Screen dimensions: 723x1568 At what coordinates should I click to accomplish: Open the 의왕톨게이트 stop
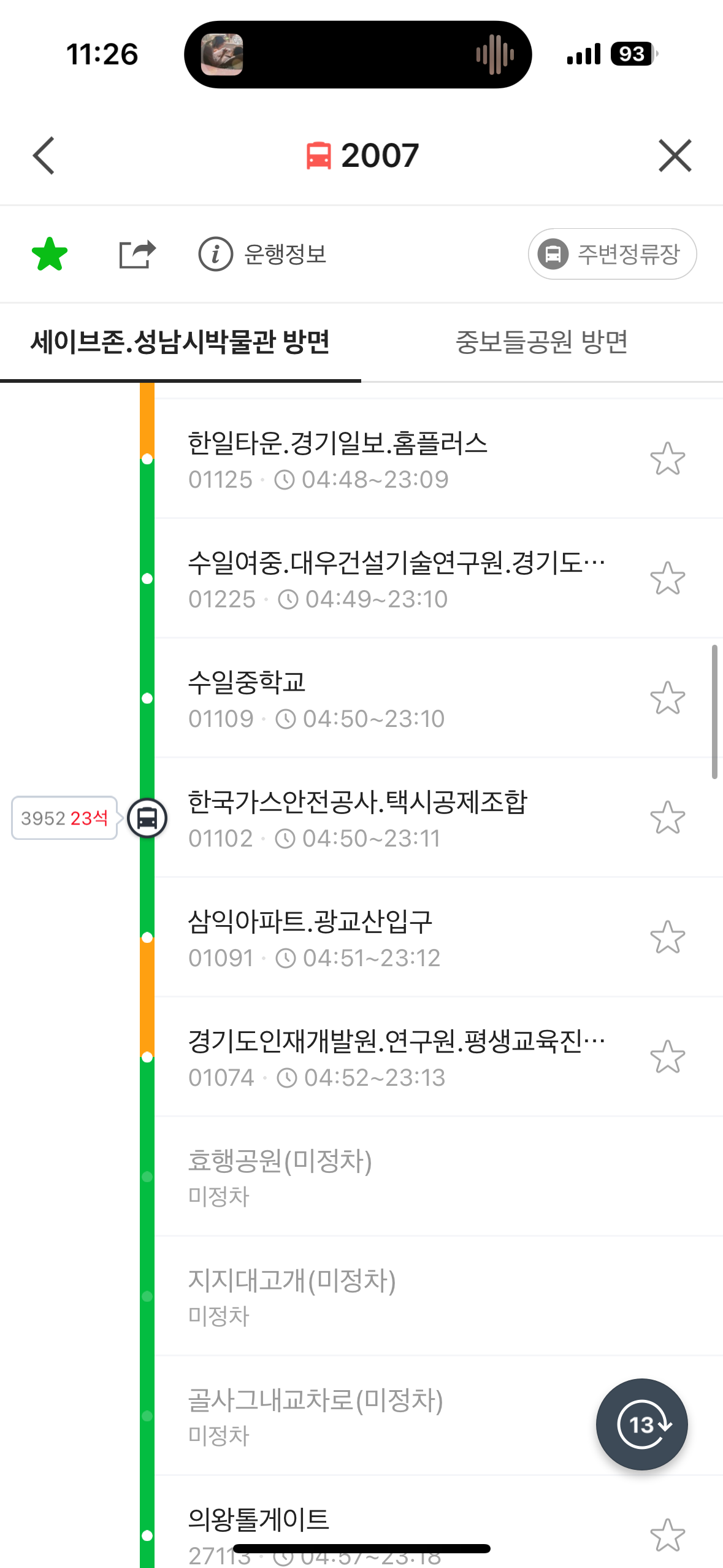[259, 1521]
